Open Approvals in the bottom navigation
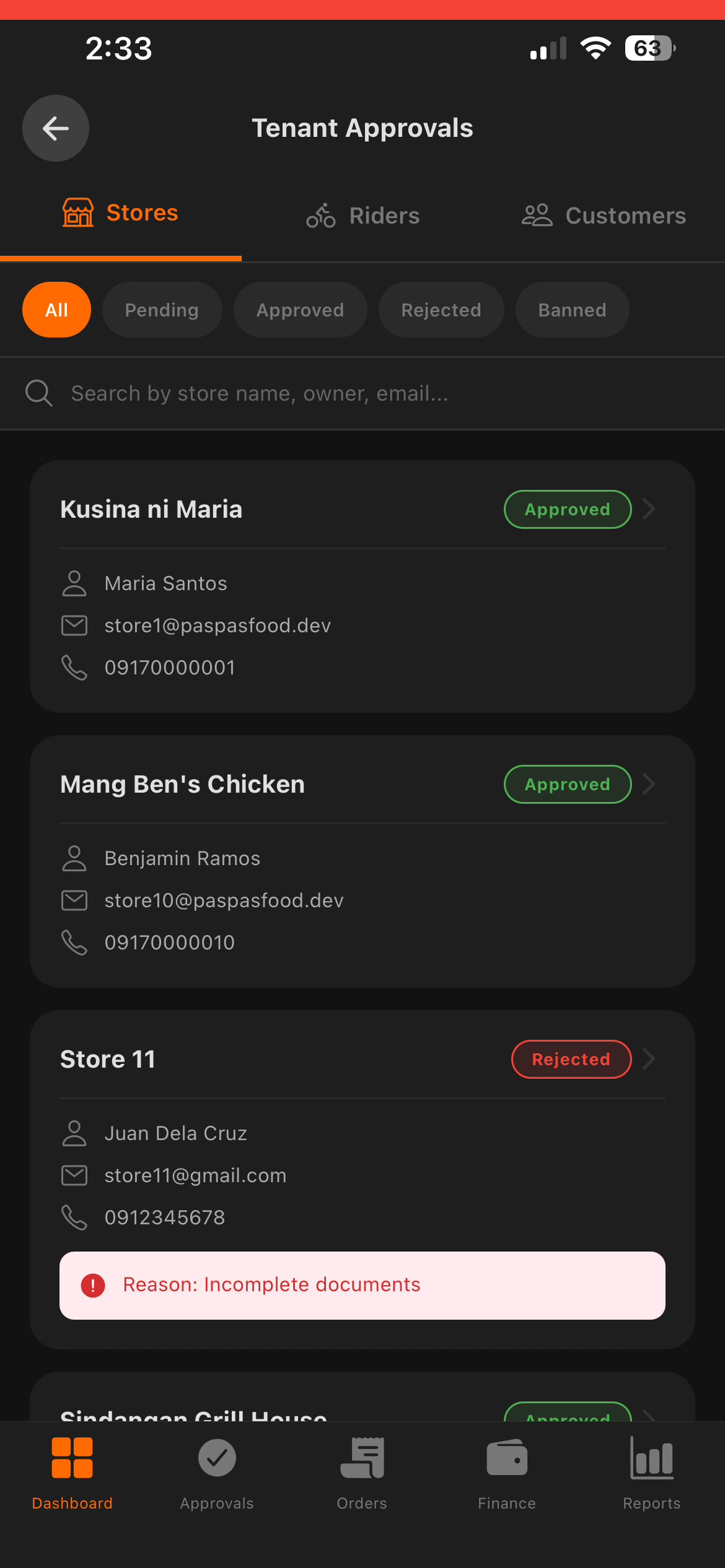The height and width of the screenshot is (1568, 725). point(217,1473)
